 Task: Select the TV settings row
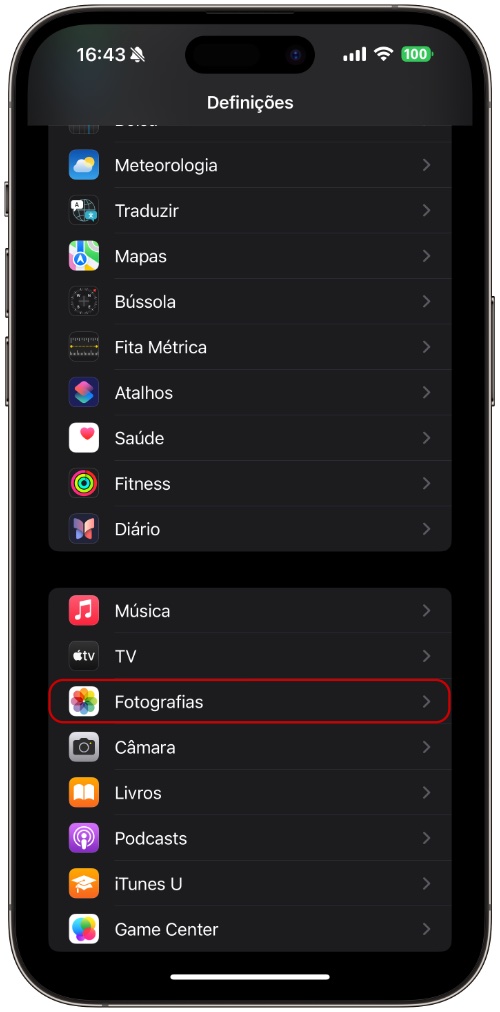click(250, 656)
